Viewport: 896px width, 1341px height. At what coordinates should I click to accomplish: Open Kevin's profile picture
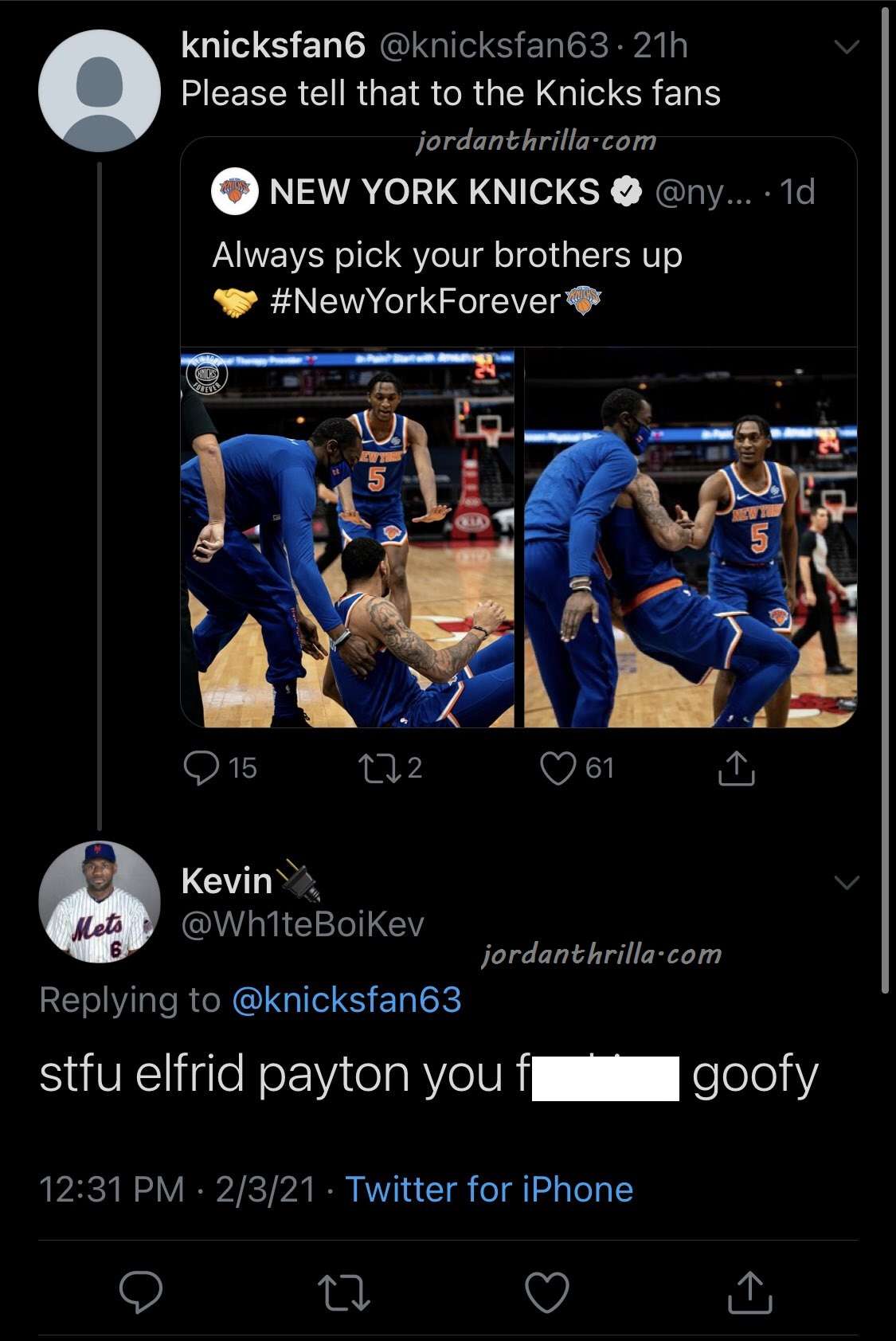tap(100, 902)
